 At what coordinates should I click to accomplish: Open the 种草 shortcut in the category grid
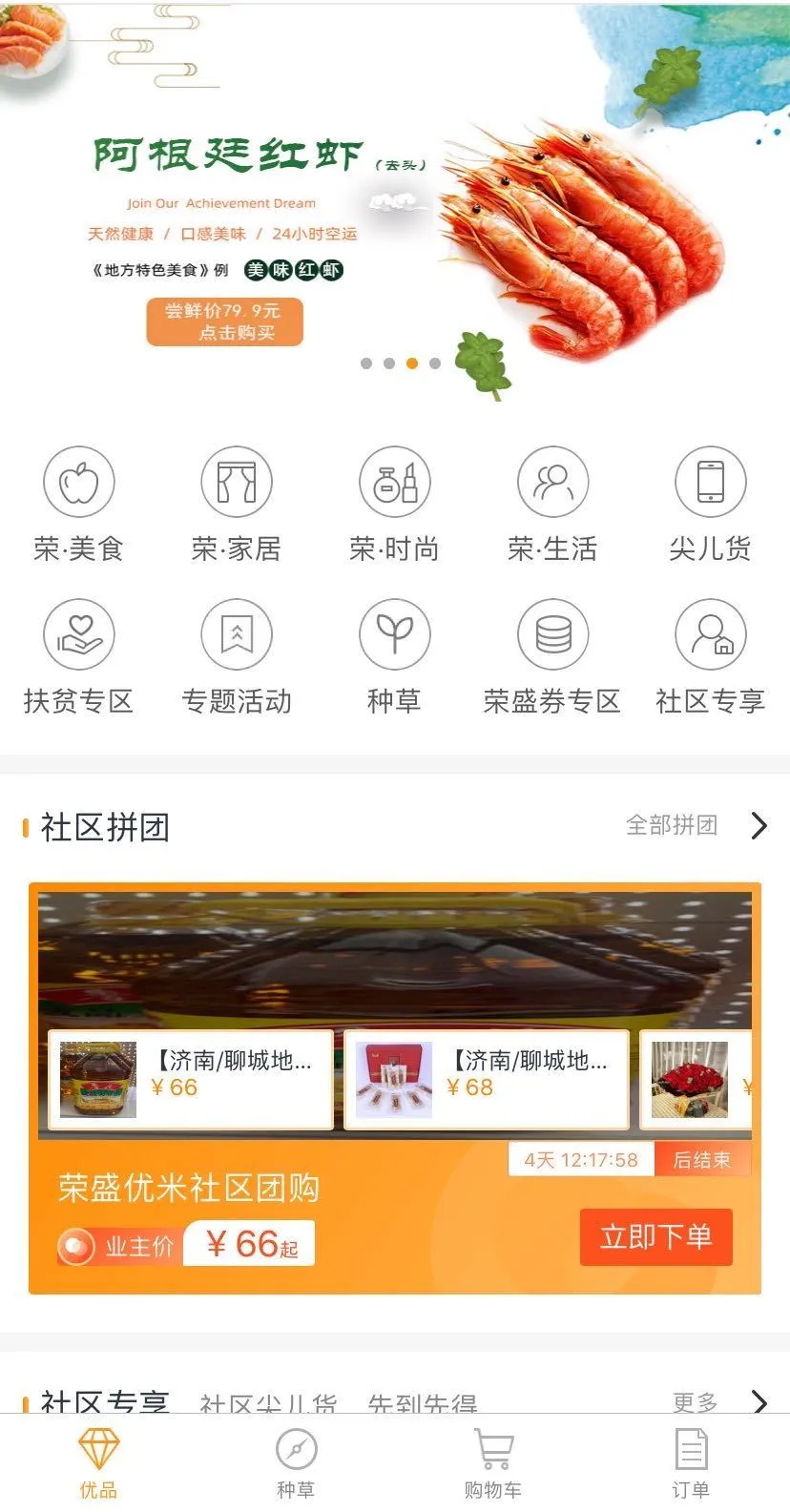[394, 656]
